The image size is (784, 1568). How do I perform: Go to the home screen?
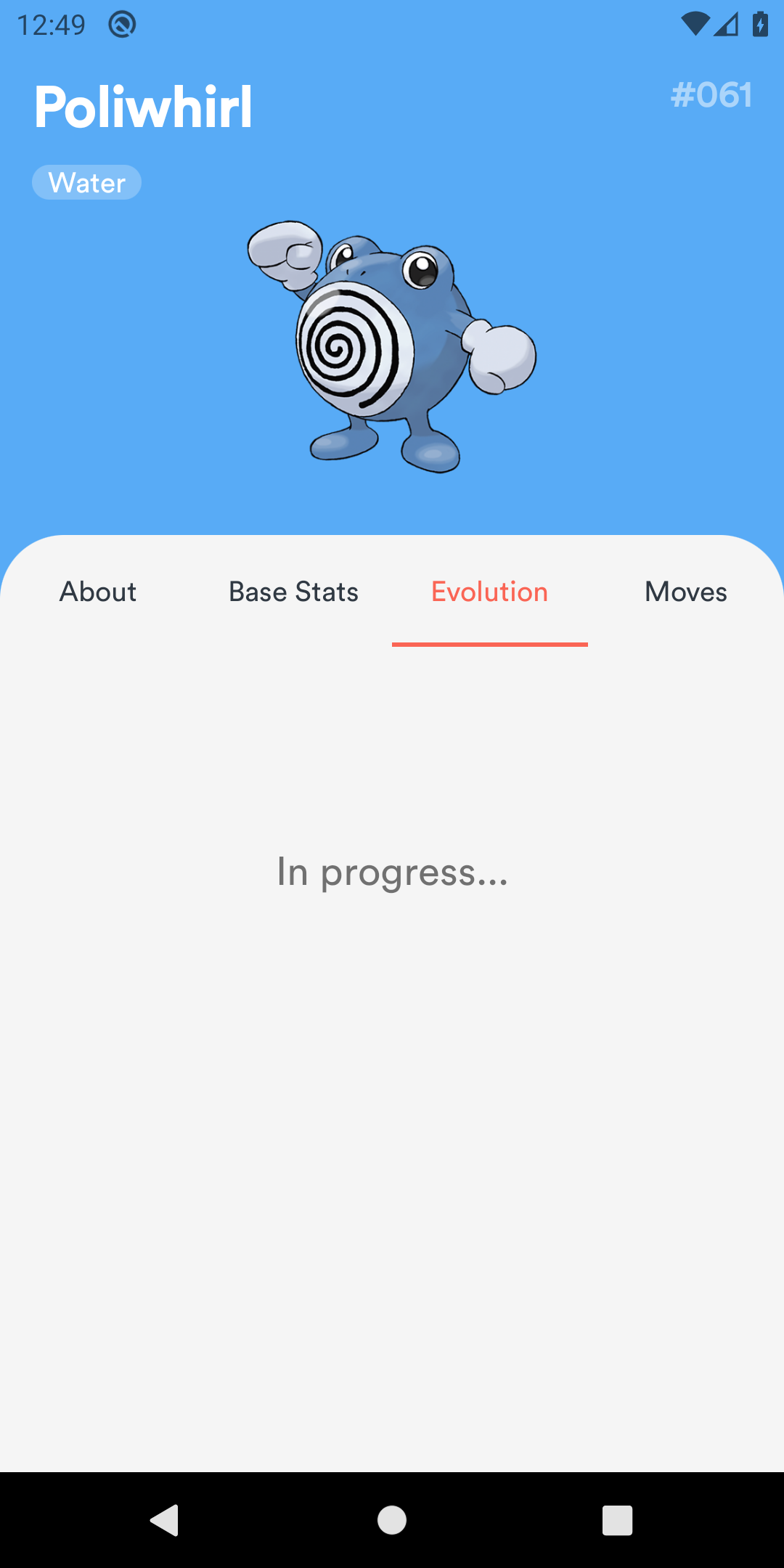(392, 1520)
